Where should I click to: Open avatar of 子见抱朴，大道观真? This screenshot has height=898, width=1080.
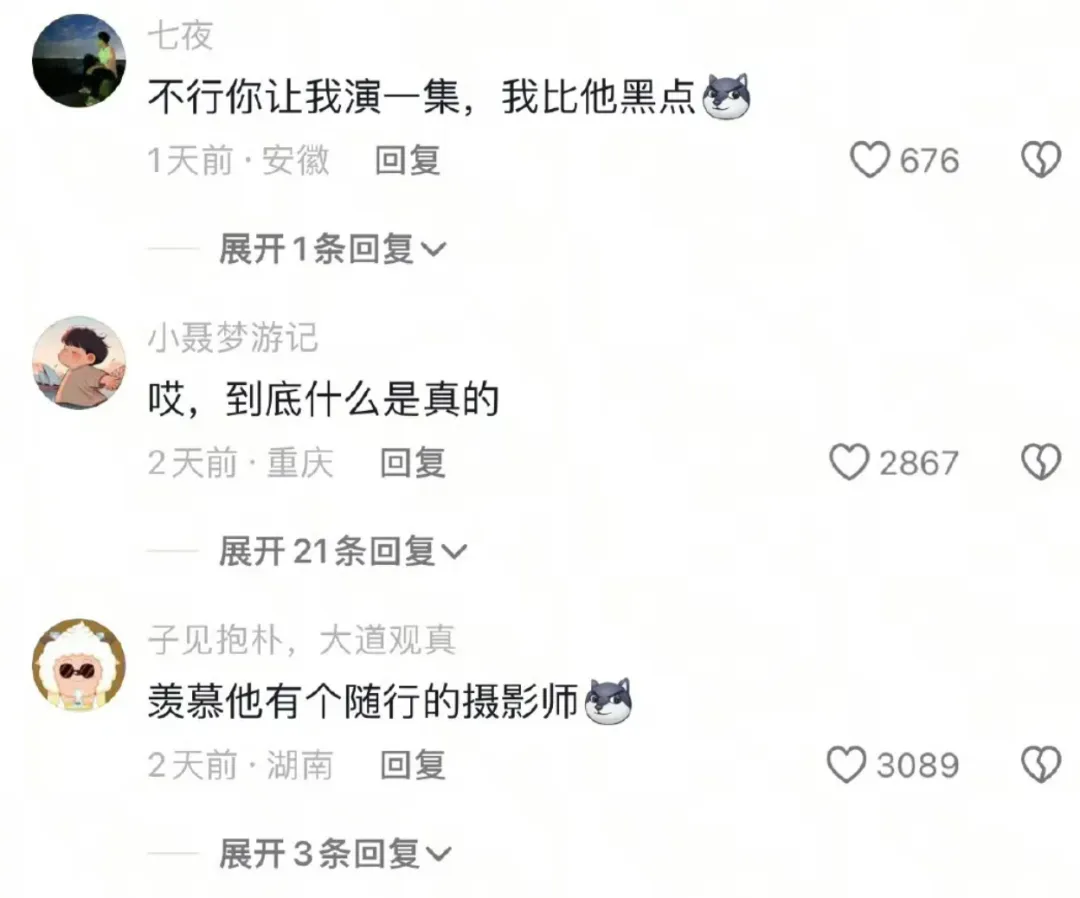[79, 665]
